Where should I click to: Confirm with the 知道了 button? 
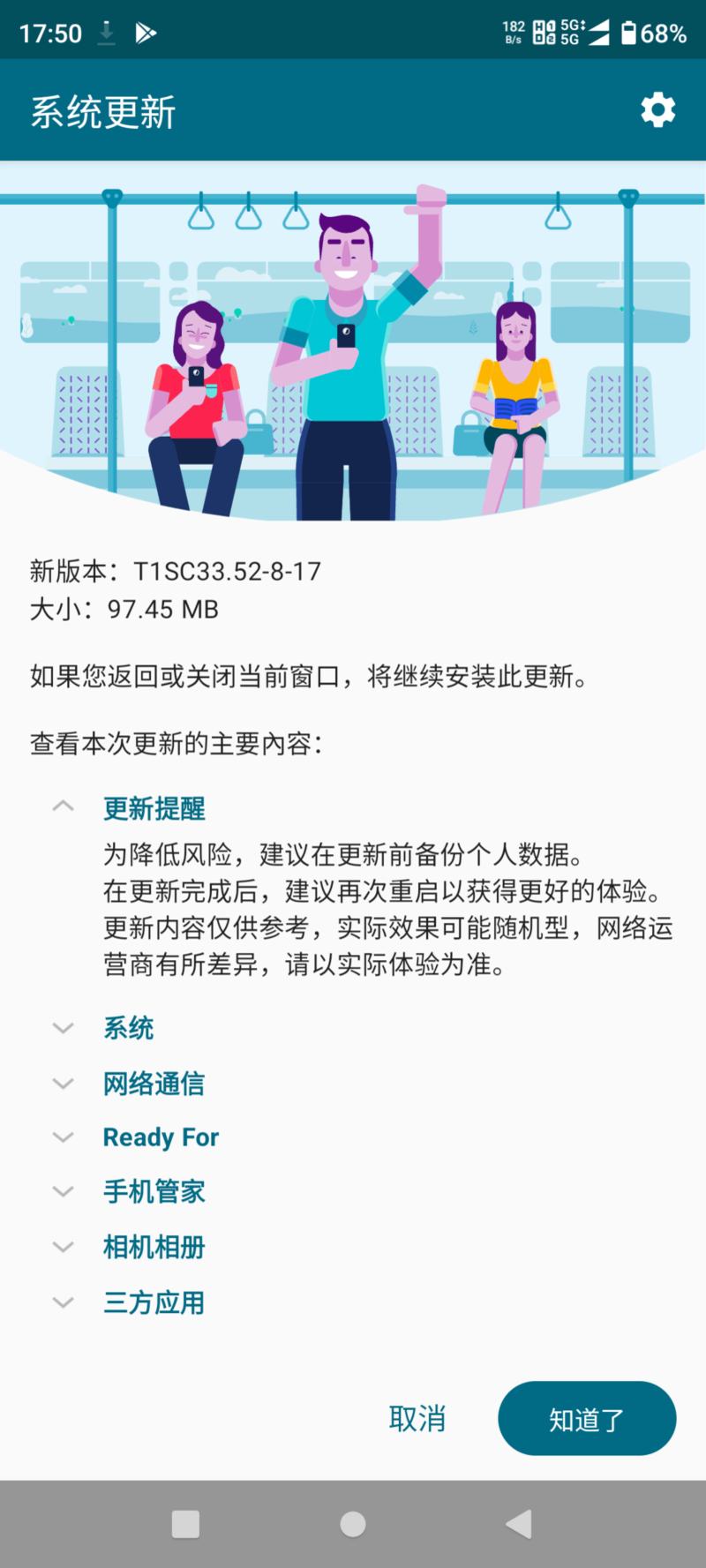(587, 1418)
